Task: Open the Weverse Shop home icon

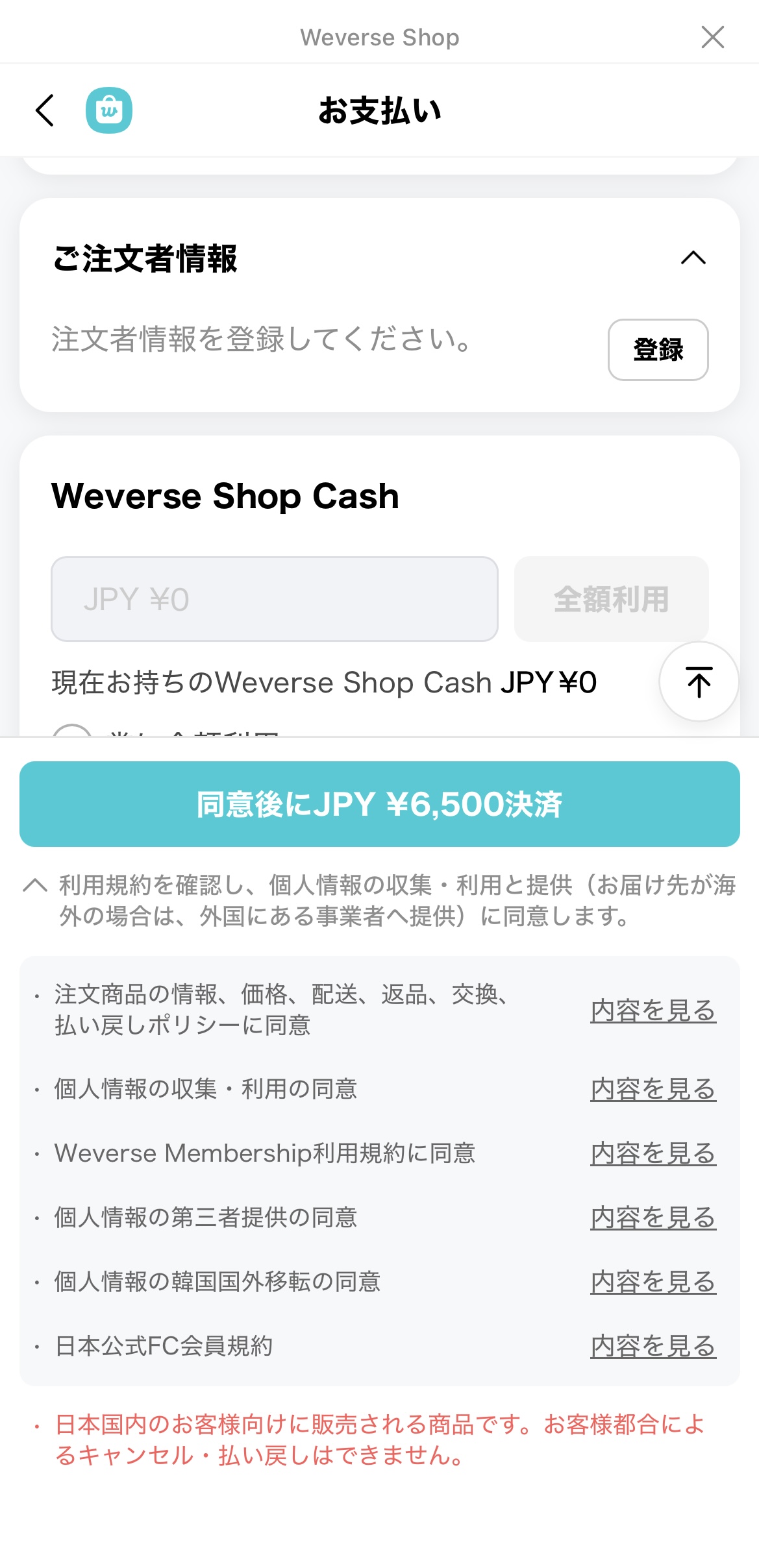Action: (x=109, y=110)
